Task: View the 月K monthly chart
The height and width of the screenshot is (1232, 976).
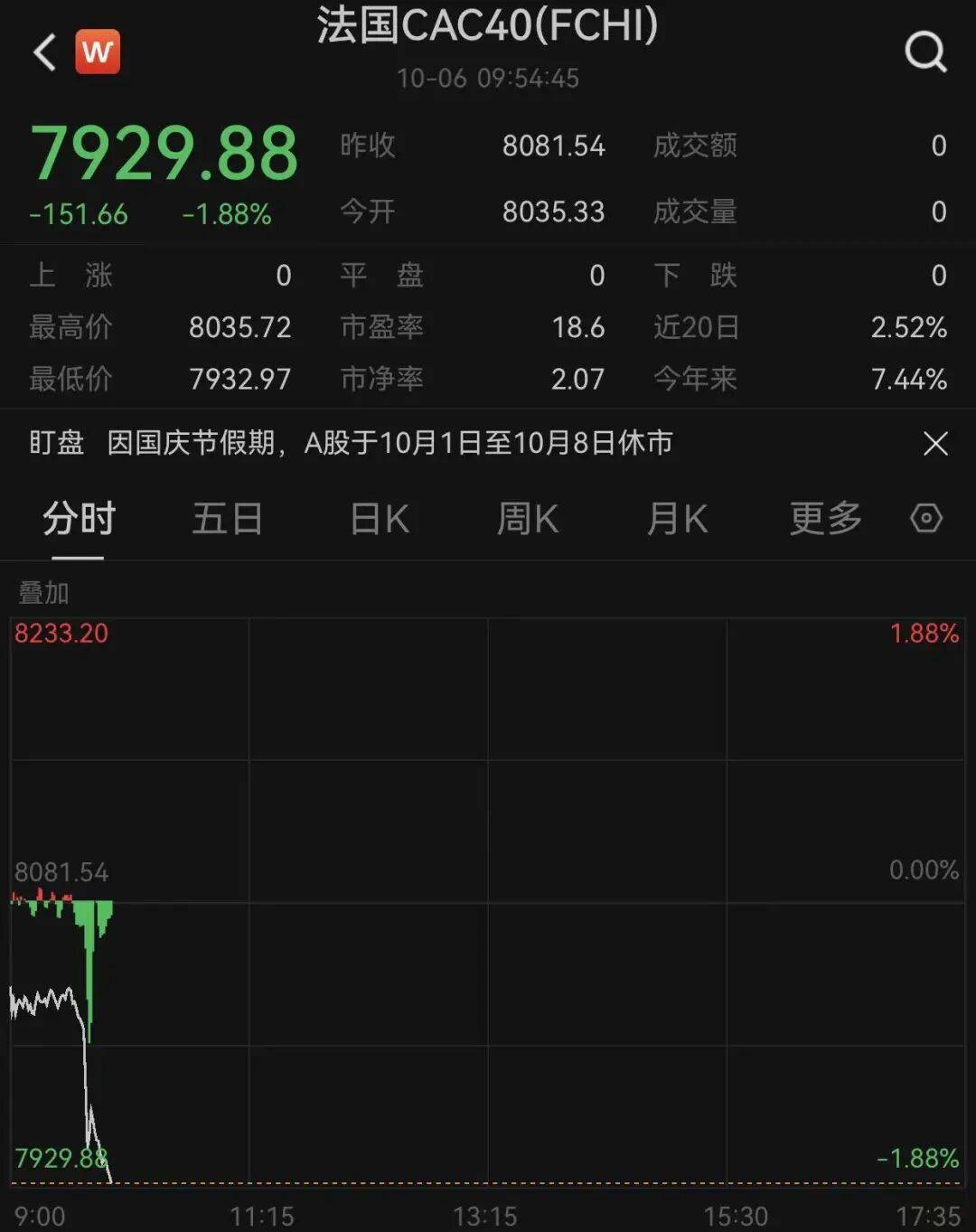Action: [677, 519]
